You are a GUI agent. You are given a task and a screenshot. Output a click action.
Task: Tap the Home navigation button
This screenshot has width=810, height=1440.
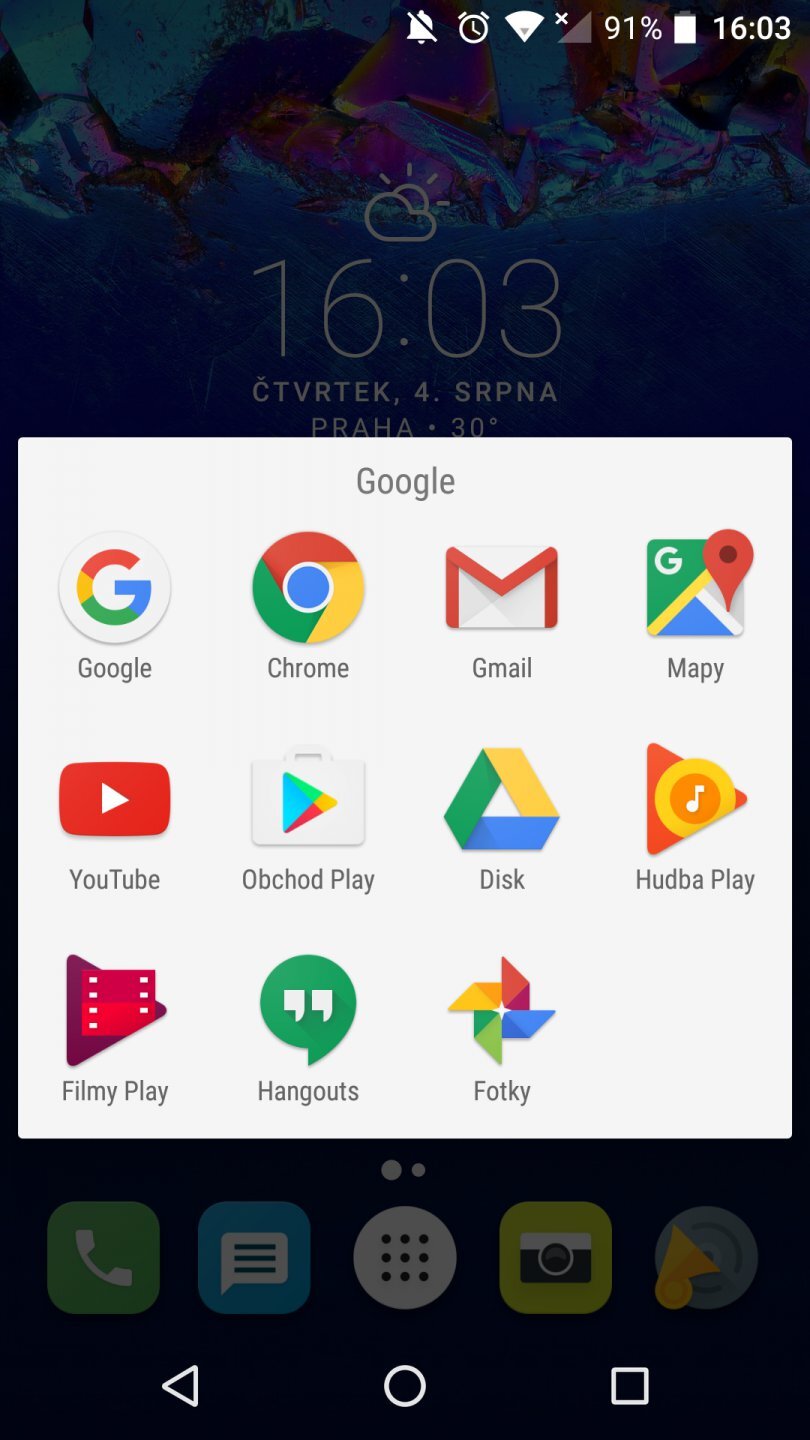pos(404,1385)
